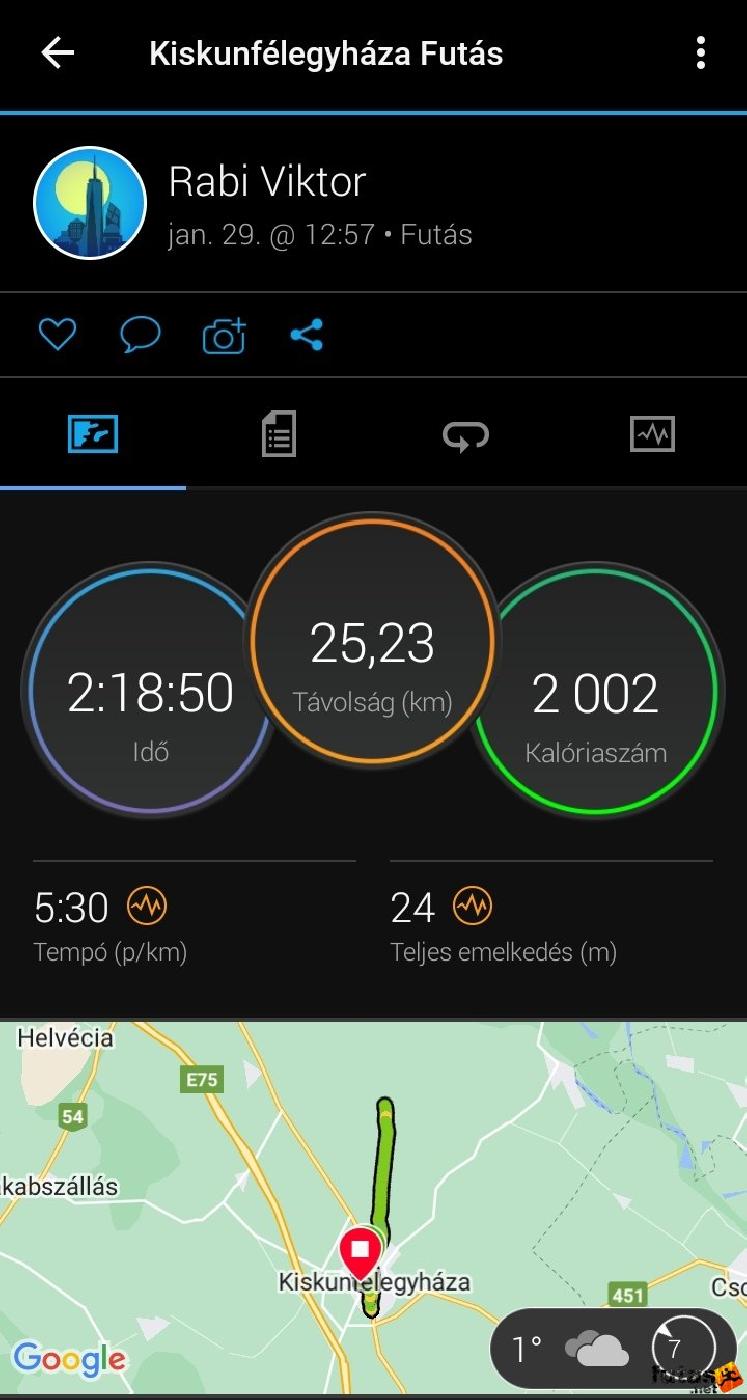Open the pace chart icon next to 5:30
This screenshot has width=747, height=1400.
coord(147,907)
